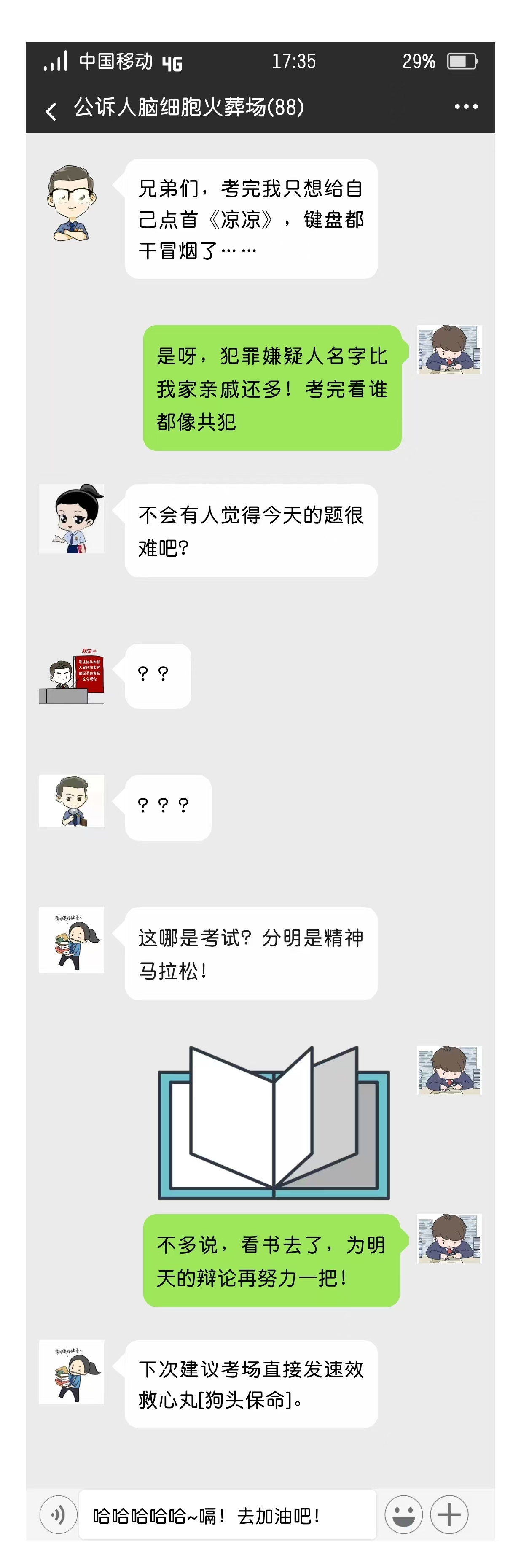Tap the message text field
The image size is (521, 1568).
(x=228, y=1515)
